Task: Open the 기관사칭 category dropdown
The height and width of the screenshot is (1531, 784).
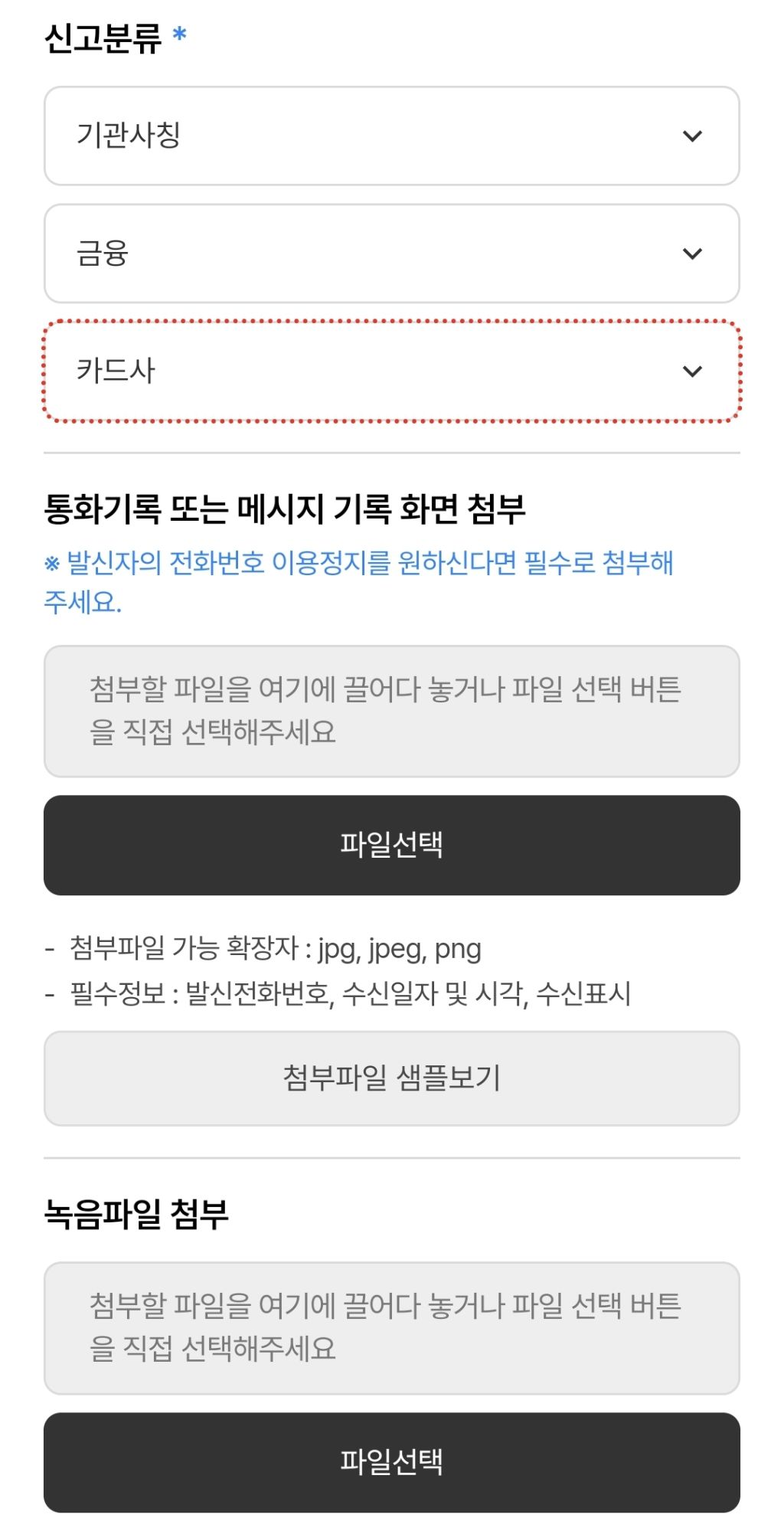Action: pyautogui.click(x=392, y=136)
